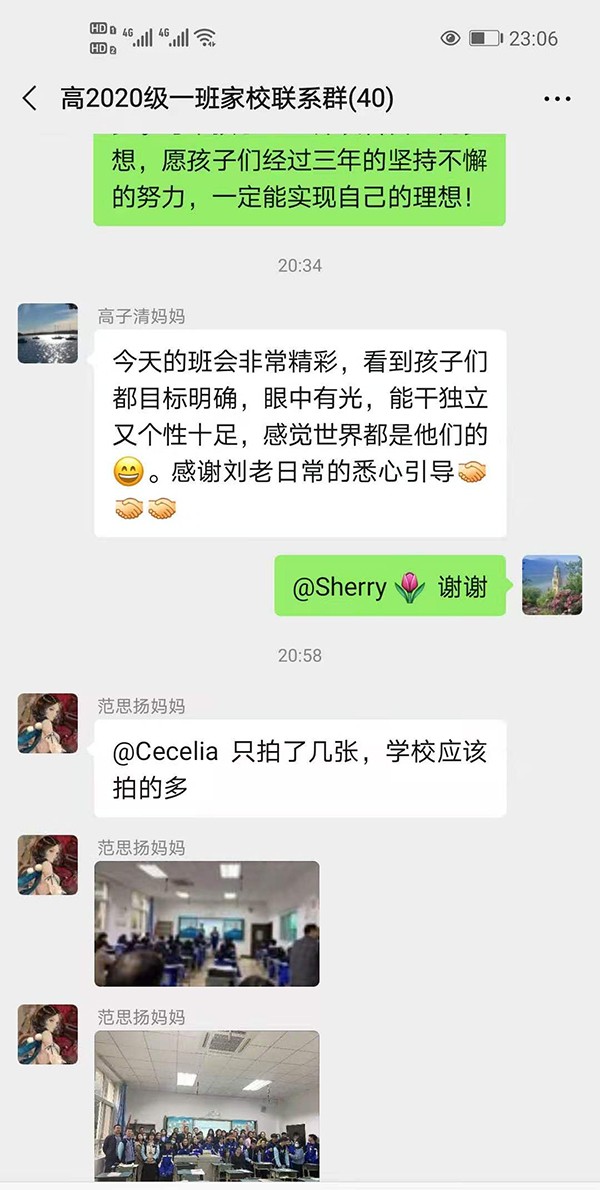Go back from the group chat
Image resolution: width=600 pixels, height=1190 pixels.
point(30,98)
